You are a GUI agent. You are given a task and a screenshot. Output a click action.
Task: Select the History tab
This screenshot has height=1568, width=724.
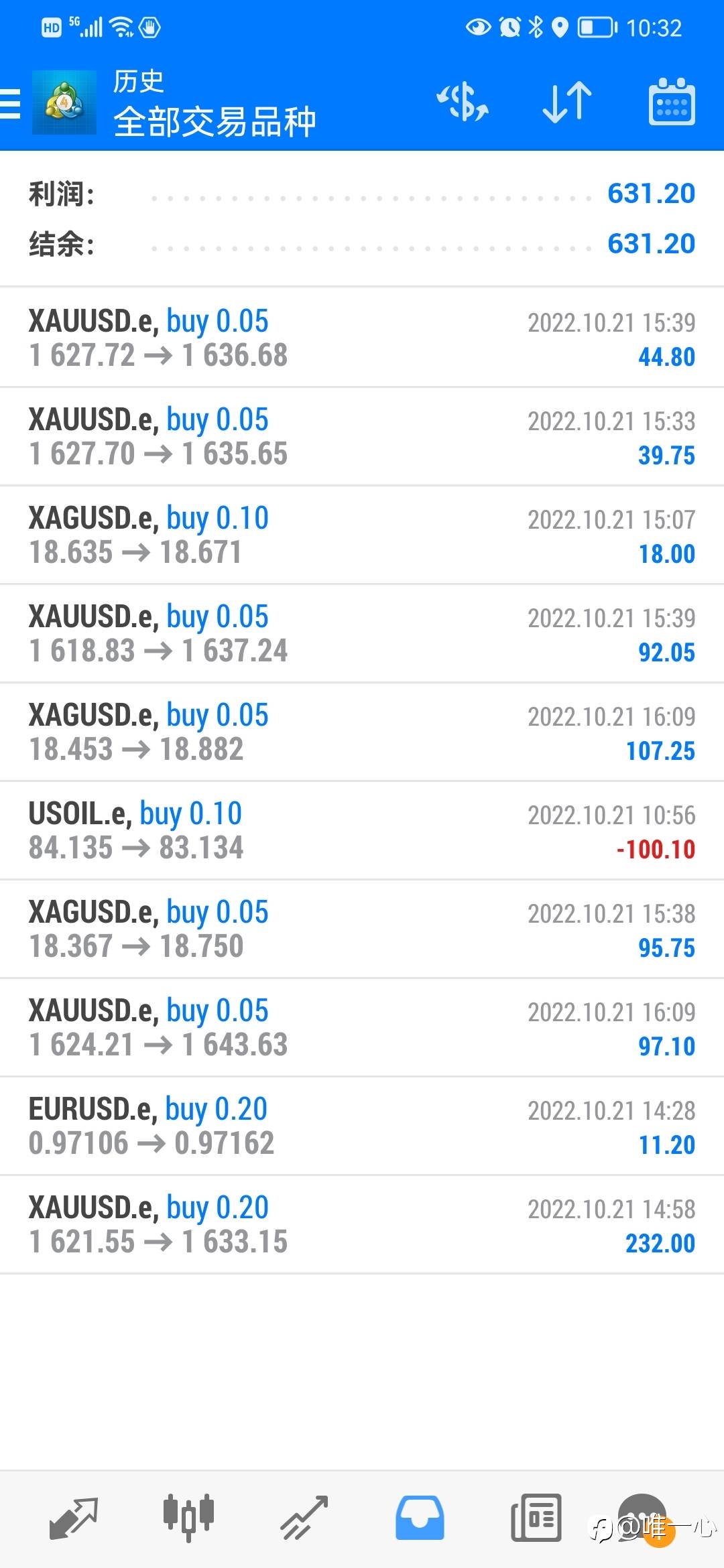pyautogui.click(x=420, y=1517)
